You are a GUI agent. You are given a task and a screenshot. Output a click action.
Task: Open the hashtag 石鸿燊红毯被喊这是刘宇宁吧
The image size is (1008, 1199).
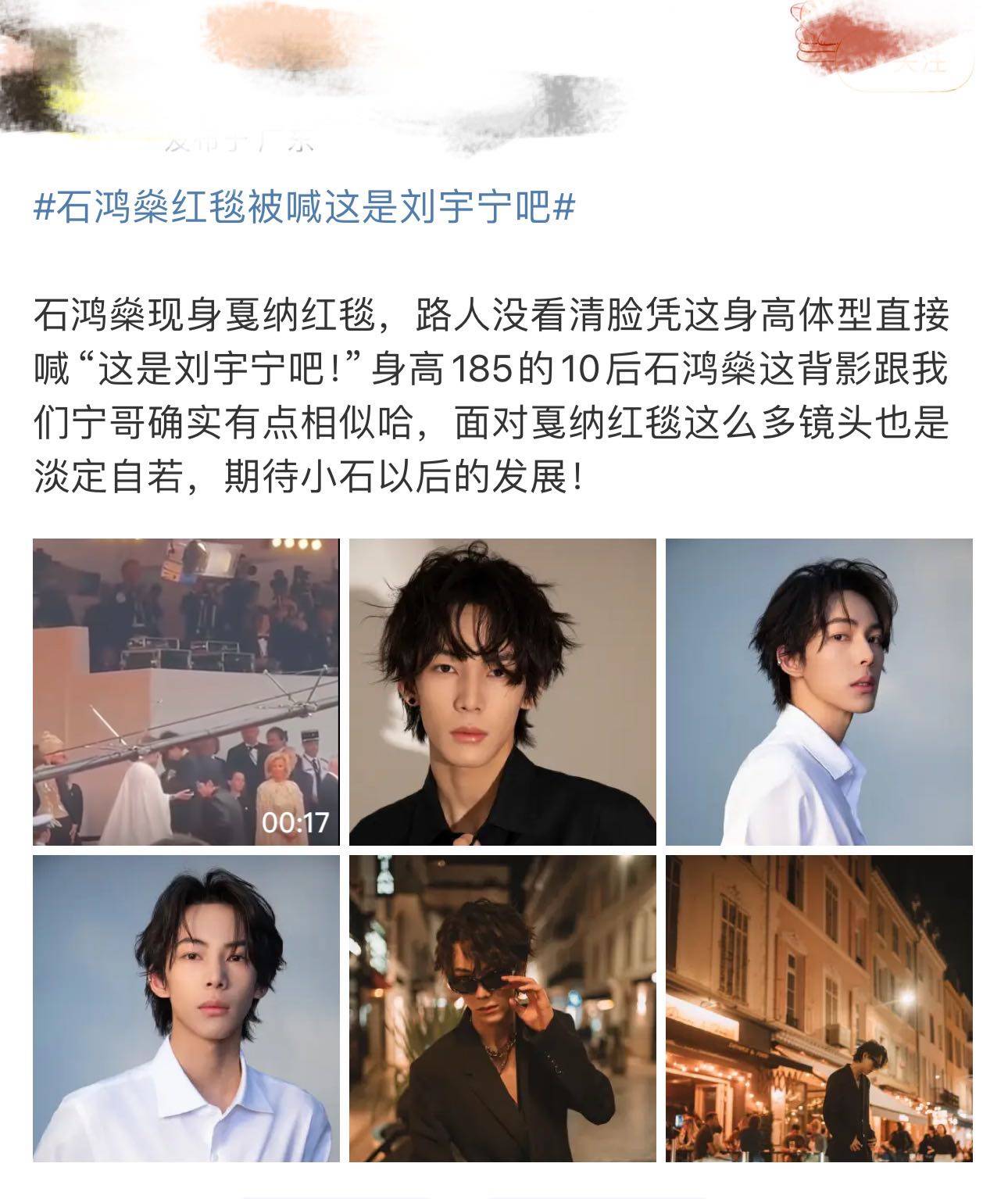coord(305,209)
